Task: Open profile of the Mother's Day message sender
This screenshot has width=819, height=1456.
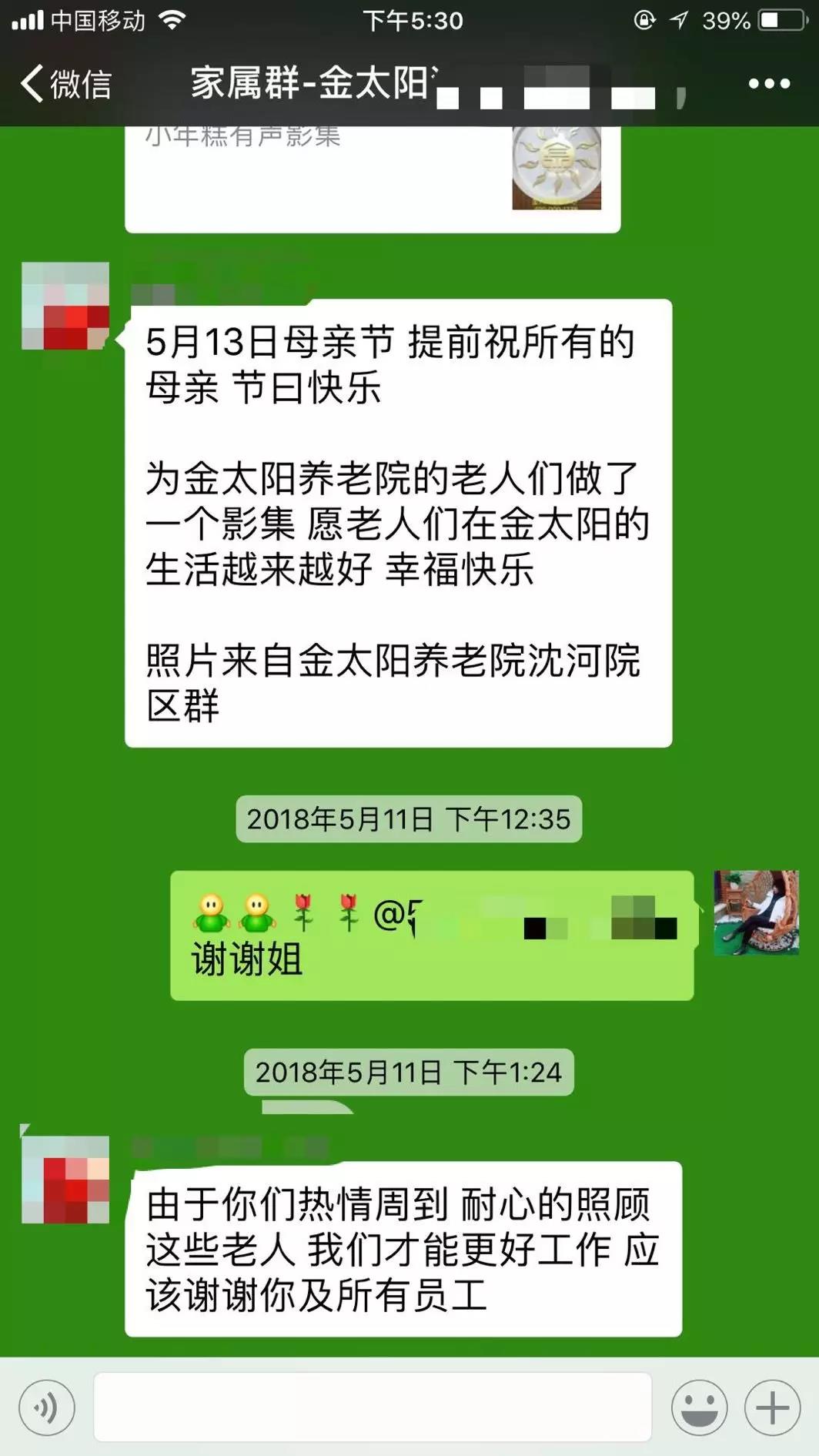Action: coord(65,306)
